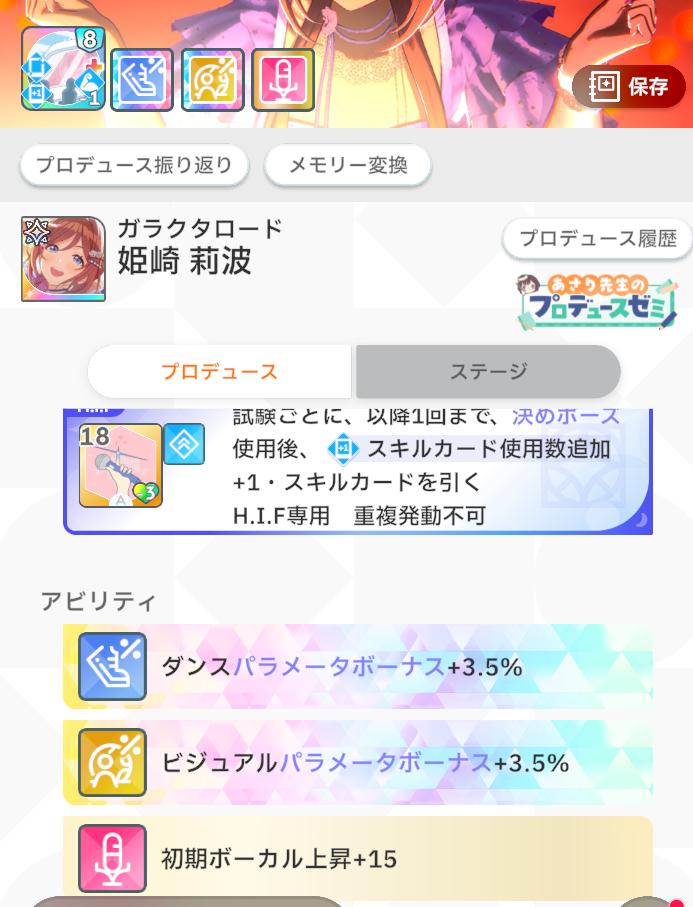
Task: Tap 姫崎莉波 idol portrait thumbnail
Action: click(63, 259)
